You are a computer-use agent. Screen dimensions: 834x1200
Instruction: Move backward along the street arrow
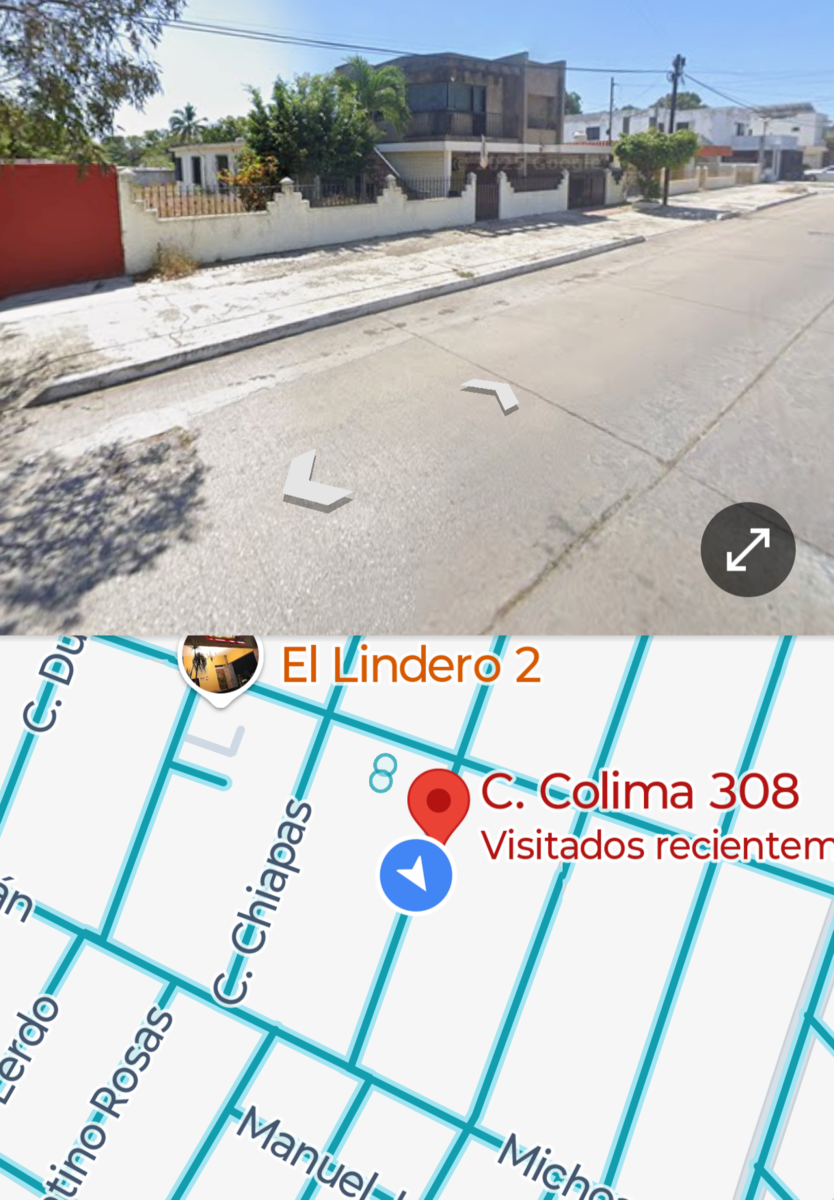pyautogui.click(x=314, y=482)
